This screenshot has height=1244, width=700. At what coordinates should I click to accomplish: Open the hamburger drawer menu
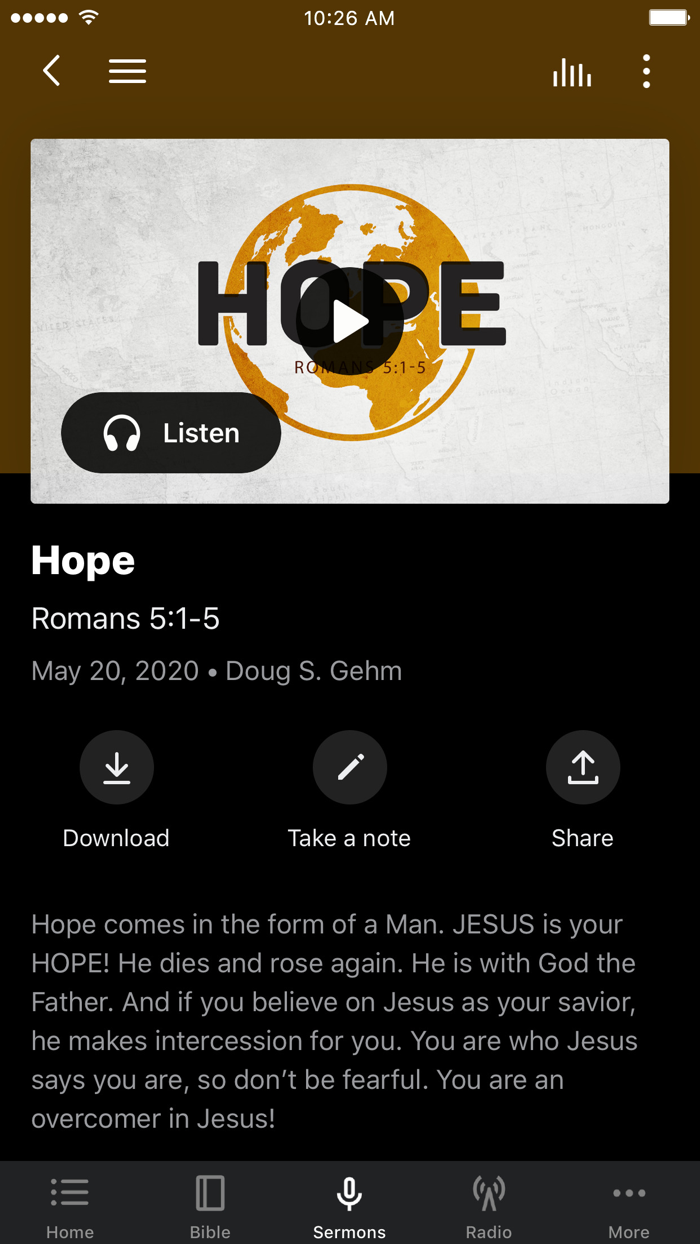click(127, 71)
